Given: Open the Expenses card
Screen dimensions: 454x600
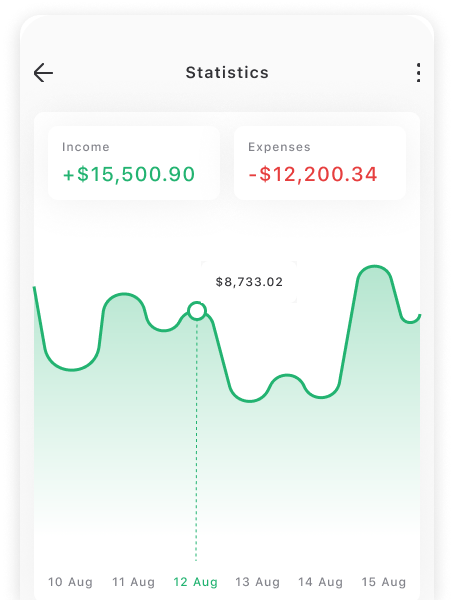Looking at the screenshot, I should tap(320, 163).
